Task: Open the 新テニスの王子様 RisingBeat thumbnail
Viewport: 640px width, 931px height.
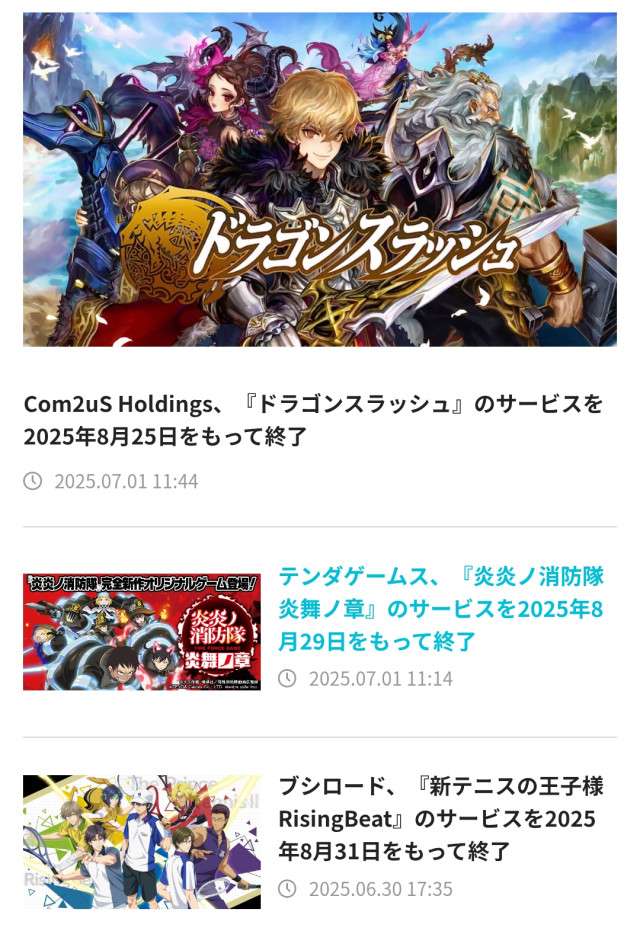Action: coord(142,841)
